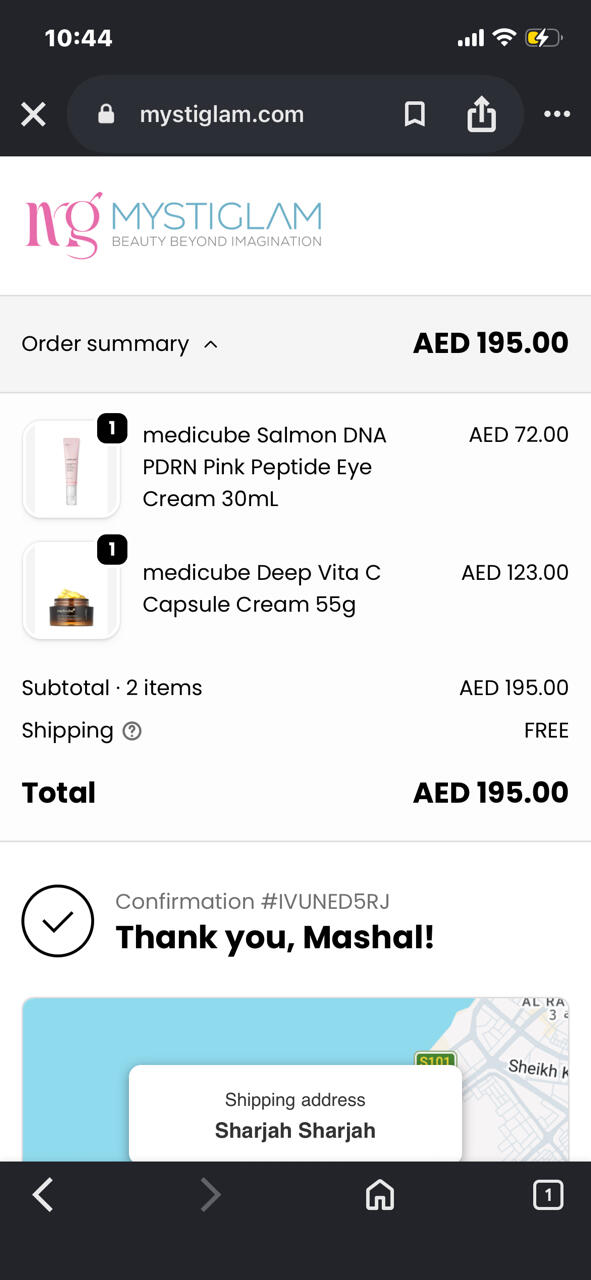
Task: Open the tabs switcher
Action: point(548,1194)
